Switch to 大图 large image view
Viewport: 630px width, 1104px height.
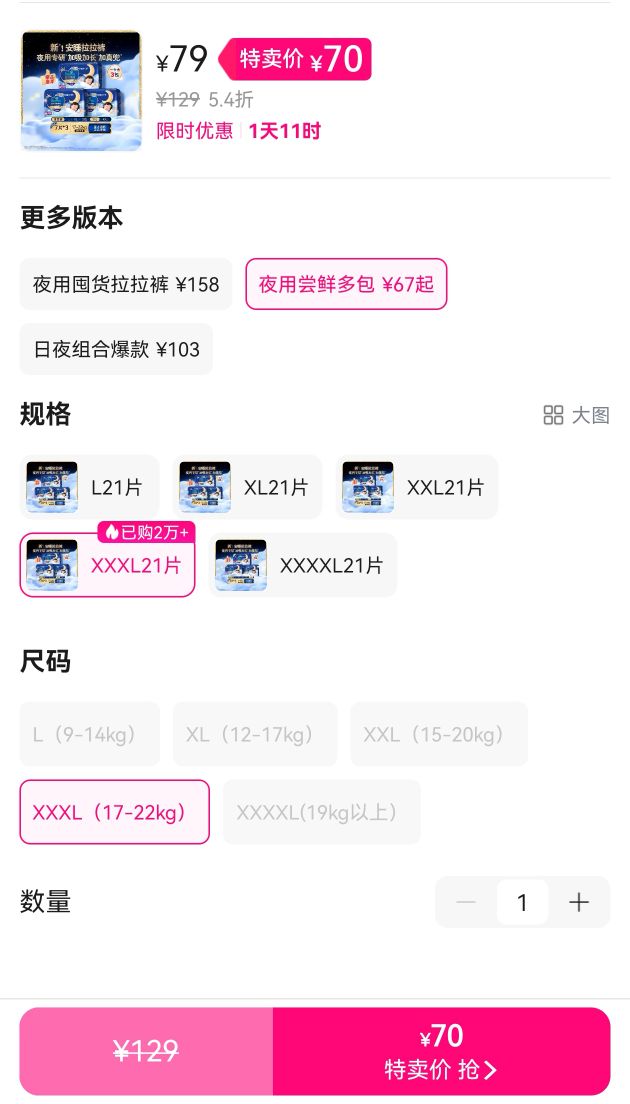coord(576,415)
